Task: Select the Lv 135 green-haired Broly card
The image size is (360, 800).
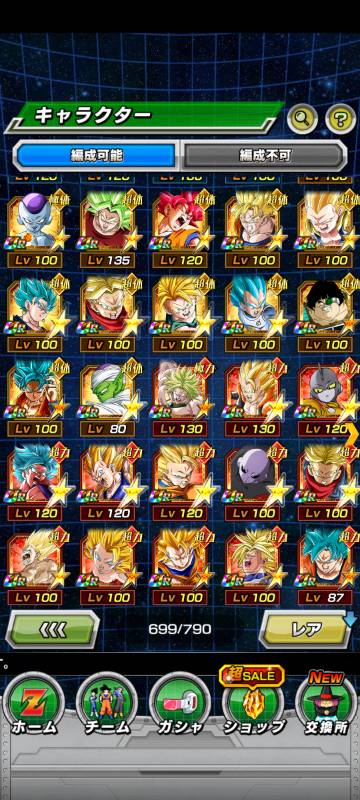Action: (x=107, y=229)
